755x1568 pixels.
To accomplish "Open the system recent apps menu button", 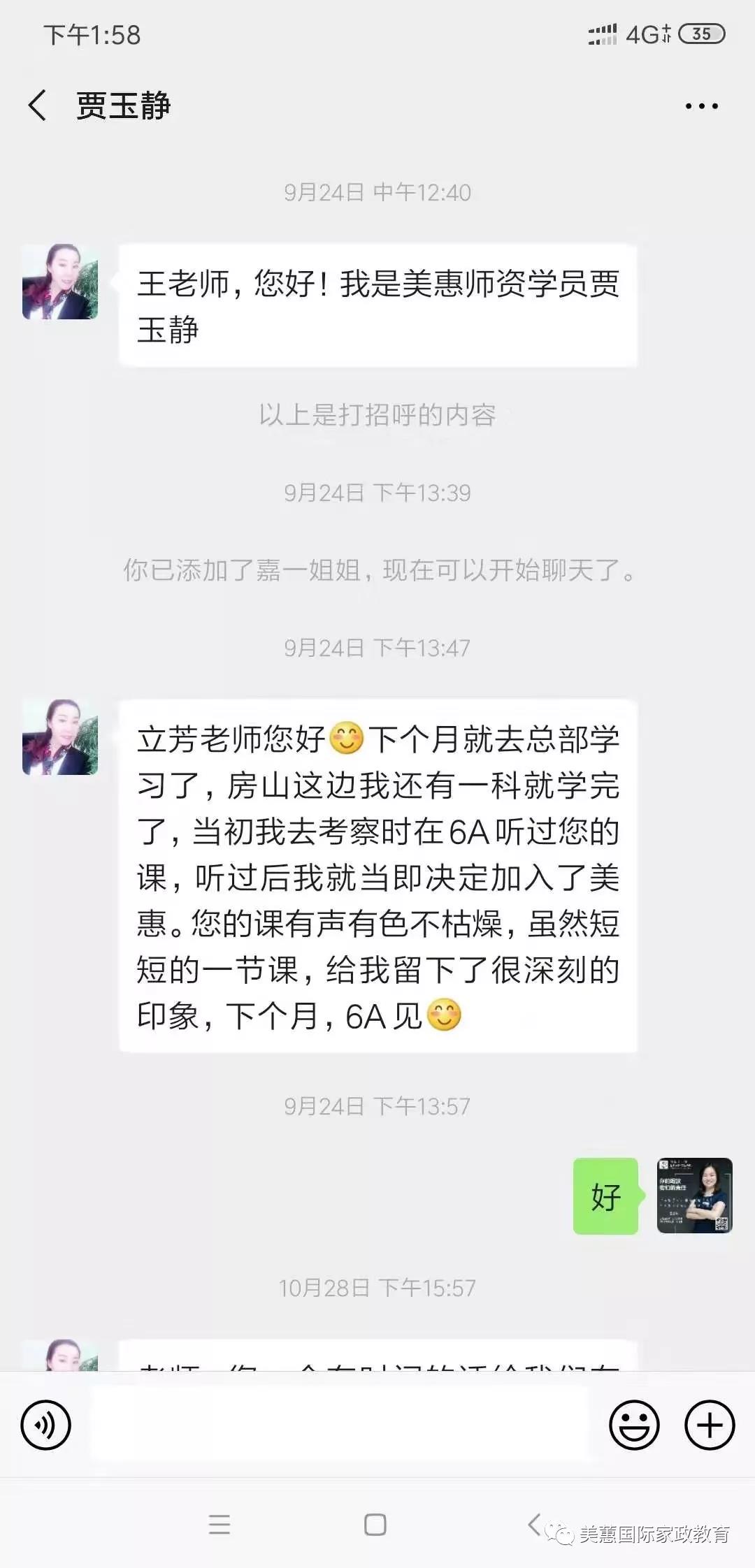I will point(220,1525).
